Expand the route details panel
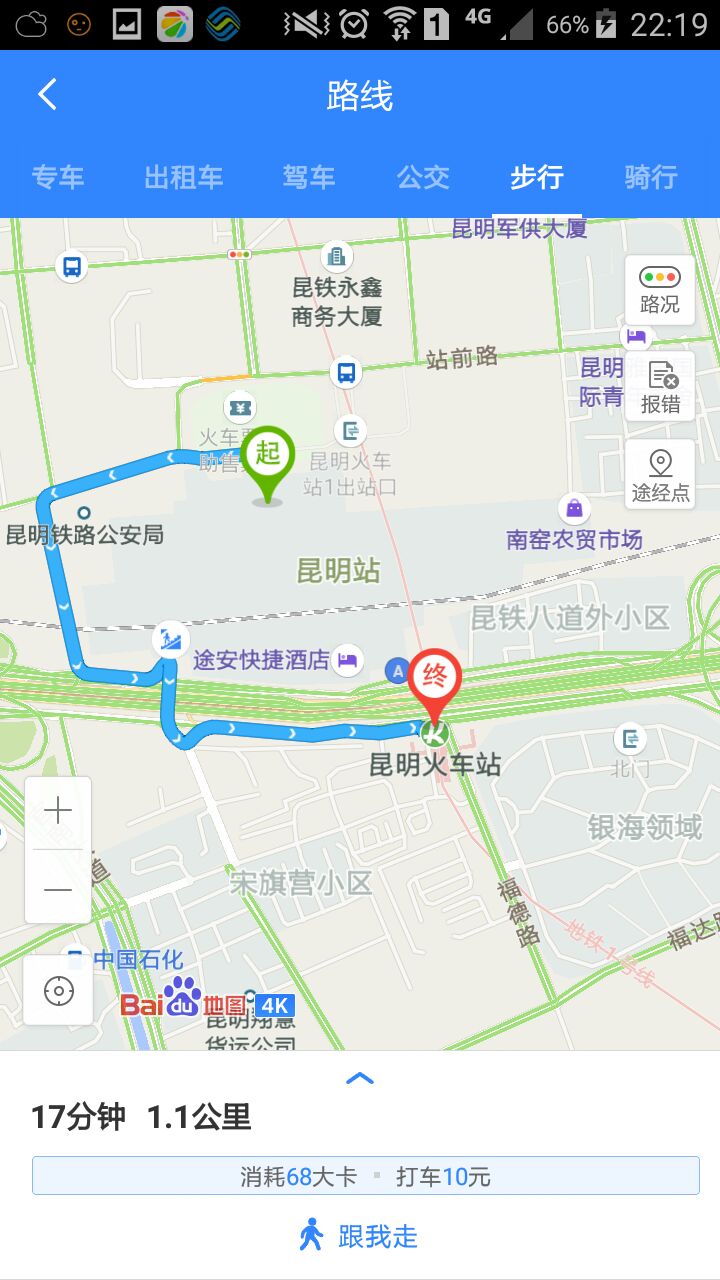This screenshot has width=720, height=1280. coord(360,1078)
